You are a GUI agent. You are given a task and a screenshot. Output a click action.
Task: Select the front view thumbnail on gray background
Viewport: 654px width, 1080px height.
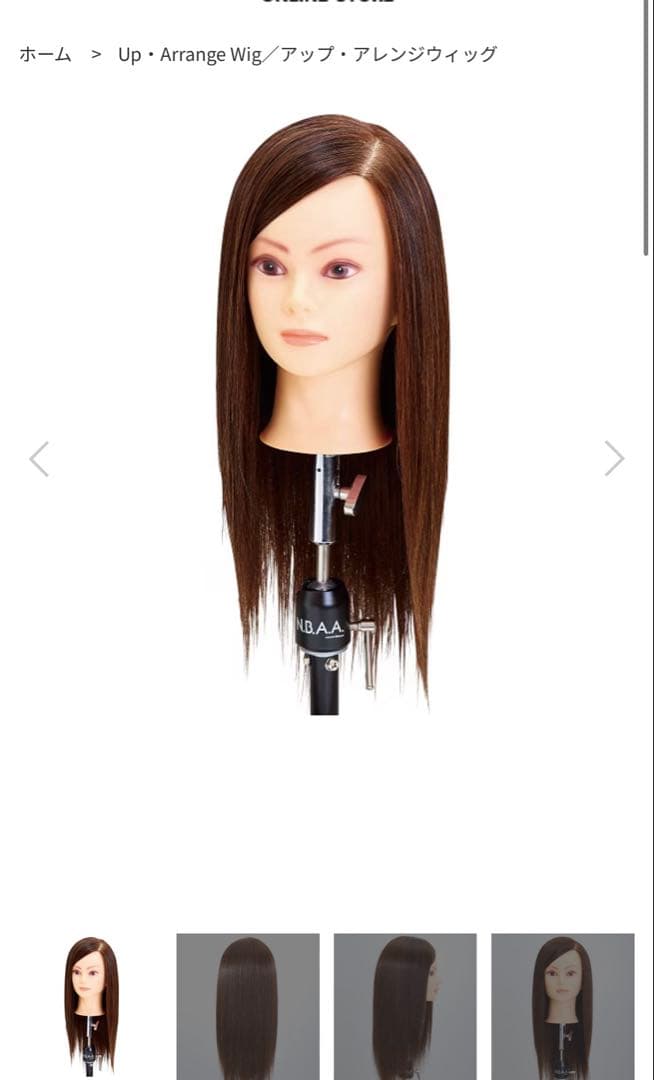pos(562,1005)
